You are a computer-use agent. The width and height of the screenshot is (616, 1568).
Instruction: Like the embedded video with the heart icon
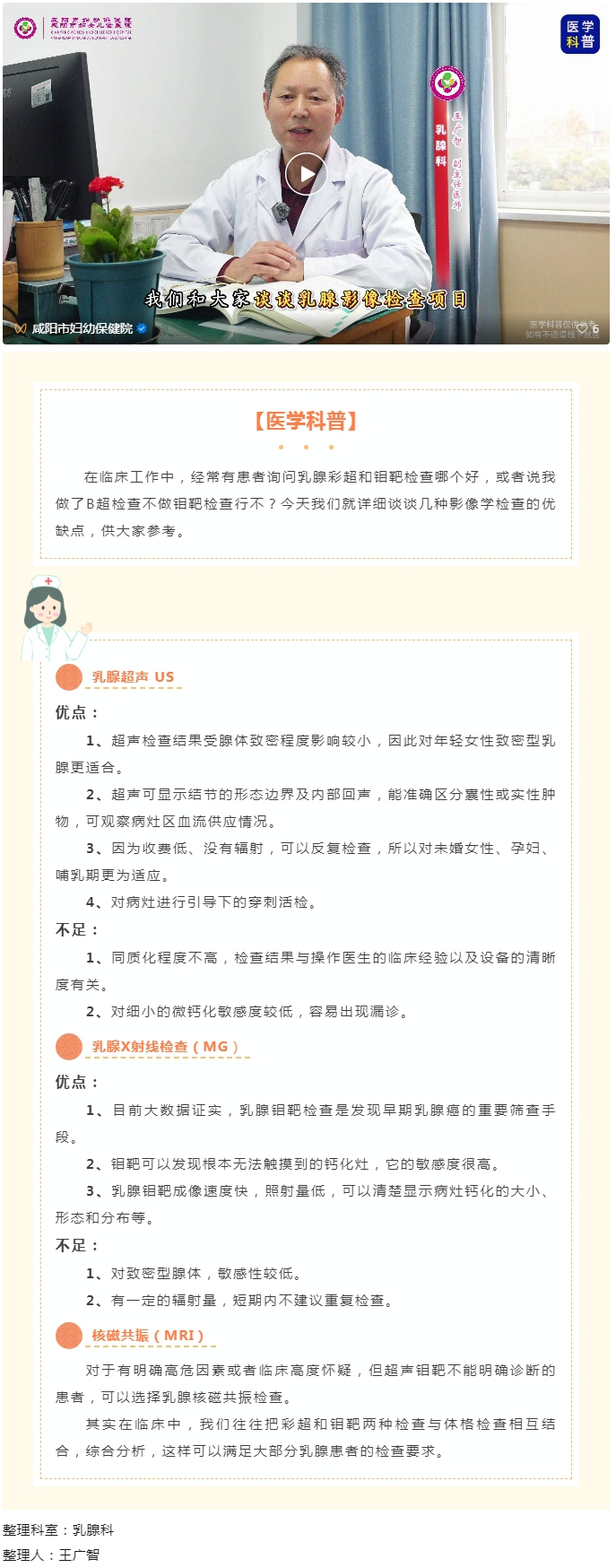[582, 329]
